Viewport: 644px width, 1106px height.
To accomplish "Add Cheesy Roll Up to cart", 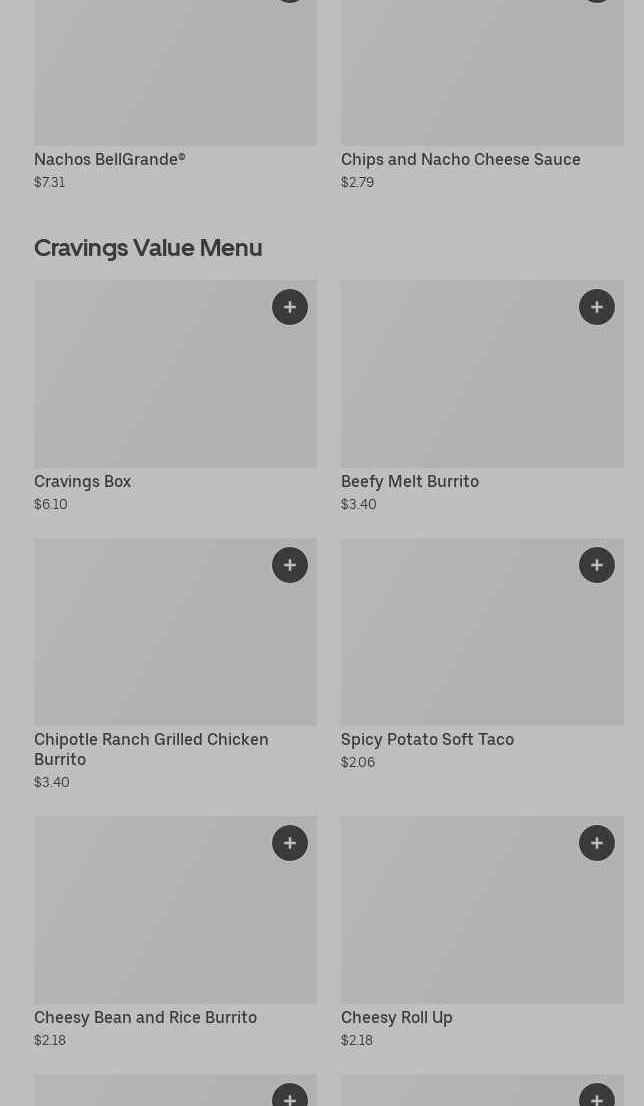I will 597,843.
